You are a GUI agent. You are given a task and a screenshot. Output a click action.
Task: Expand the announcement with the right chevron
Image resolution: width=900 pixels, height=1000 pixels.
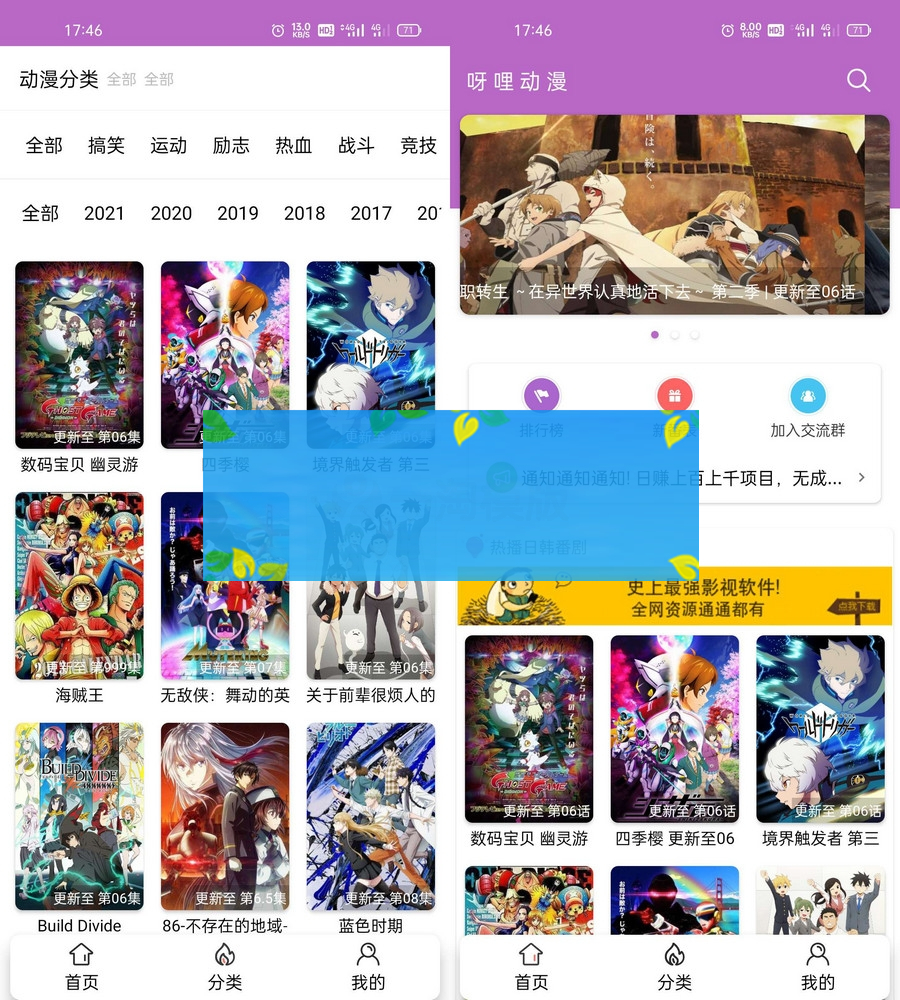(861, 478)
